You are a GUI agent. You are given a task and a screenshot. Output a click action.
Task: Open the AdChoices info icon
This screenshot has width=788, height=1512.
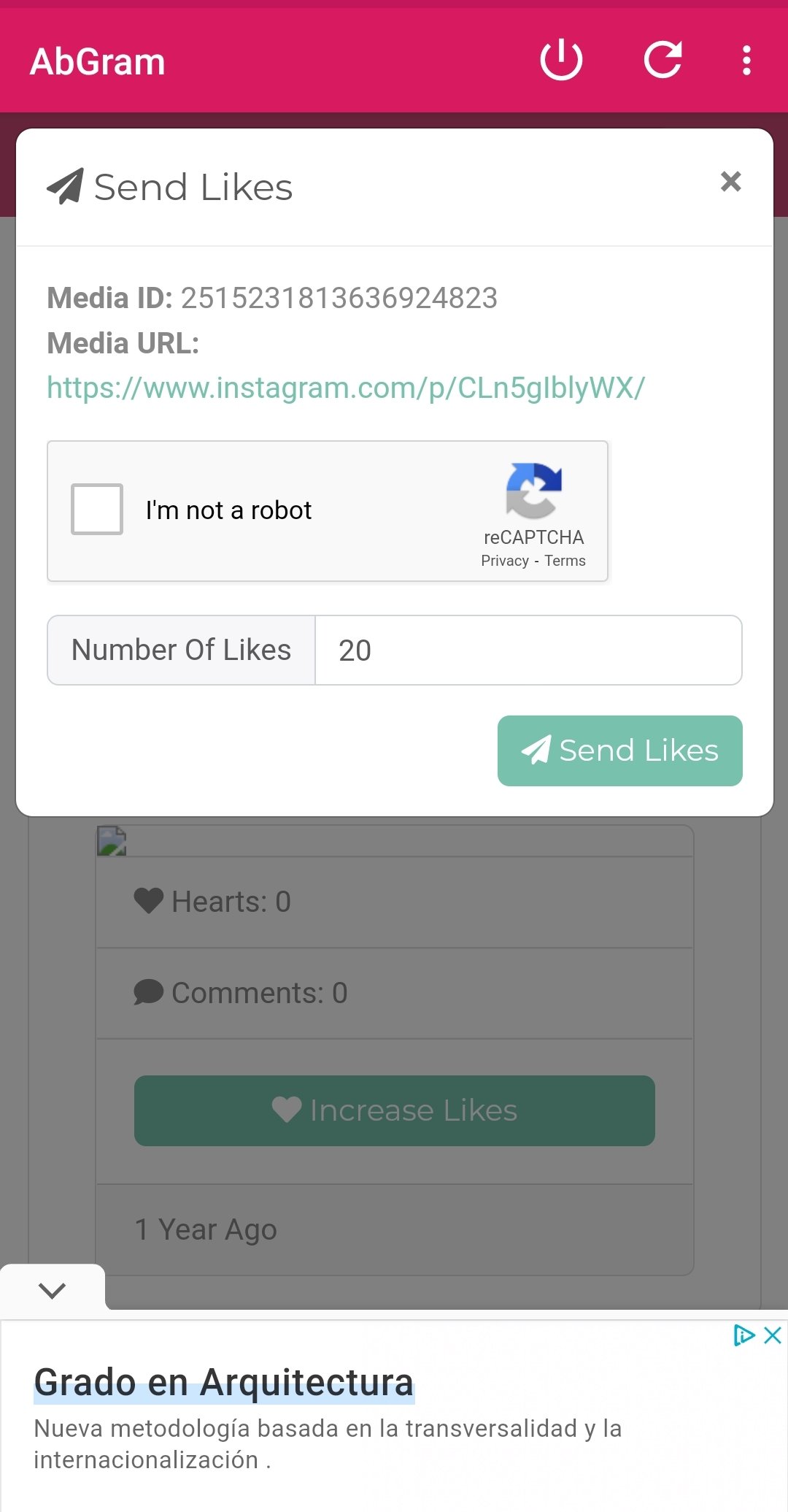[743, 1335]
